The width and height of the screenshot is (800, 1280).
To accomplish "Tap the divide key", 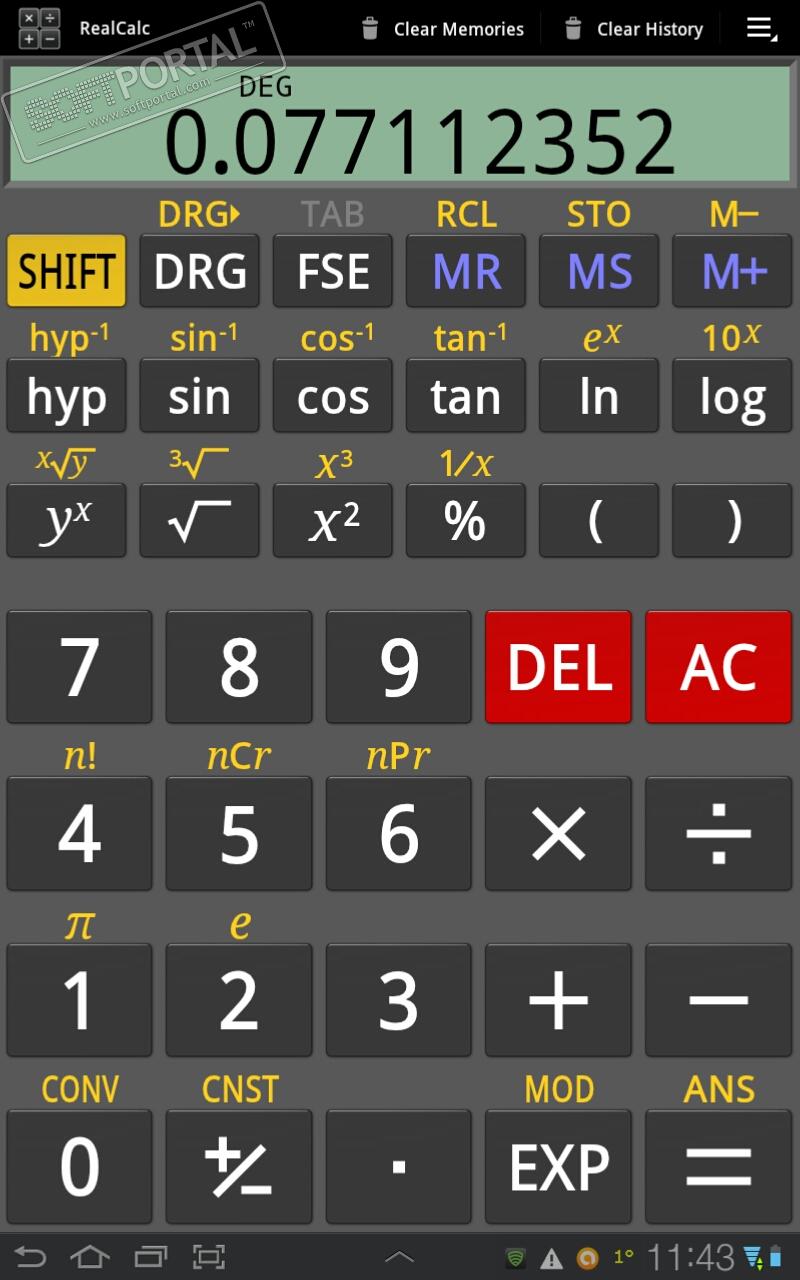I will tap(718, 833).
